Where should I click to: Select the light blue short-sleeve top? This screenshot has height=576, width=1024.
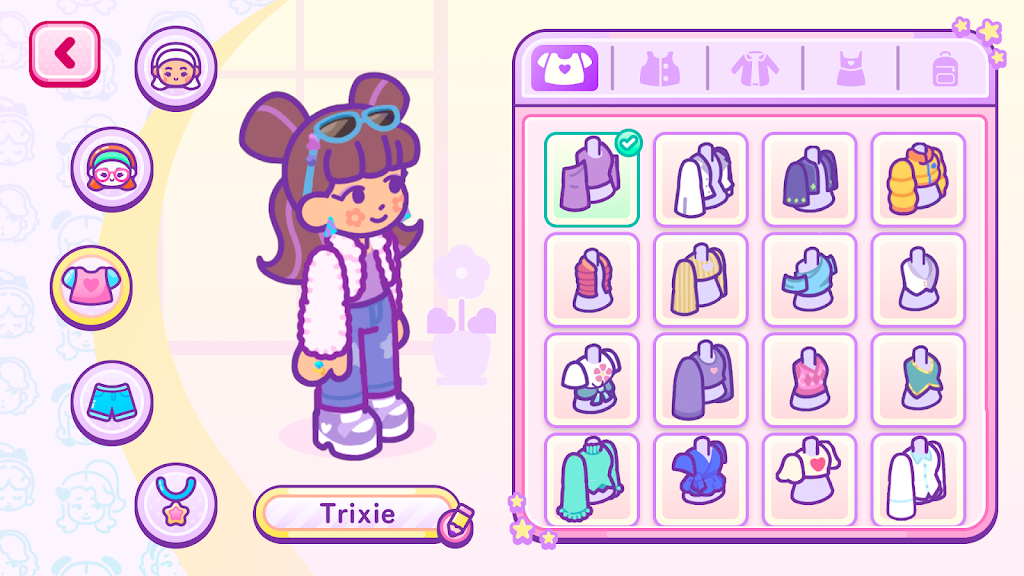pos(810,280)
